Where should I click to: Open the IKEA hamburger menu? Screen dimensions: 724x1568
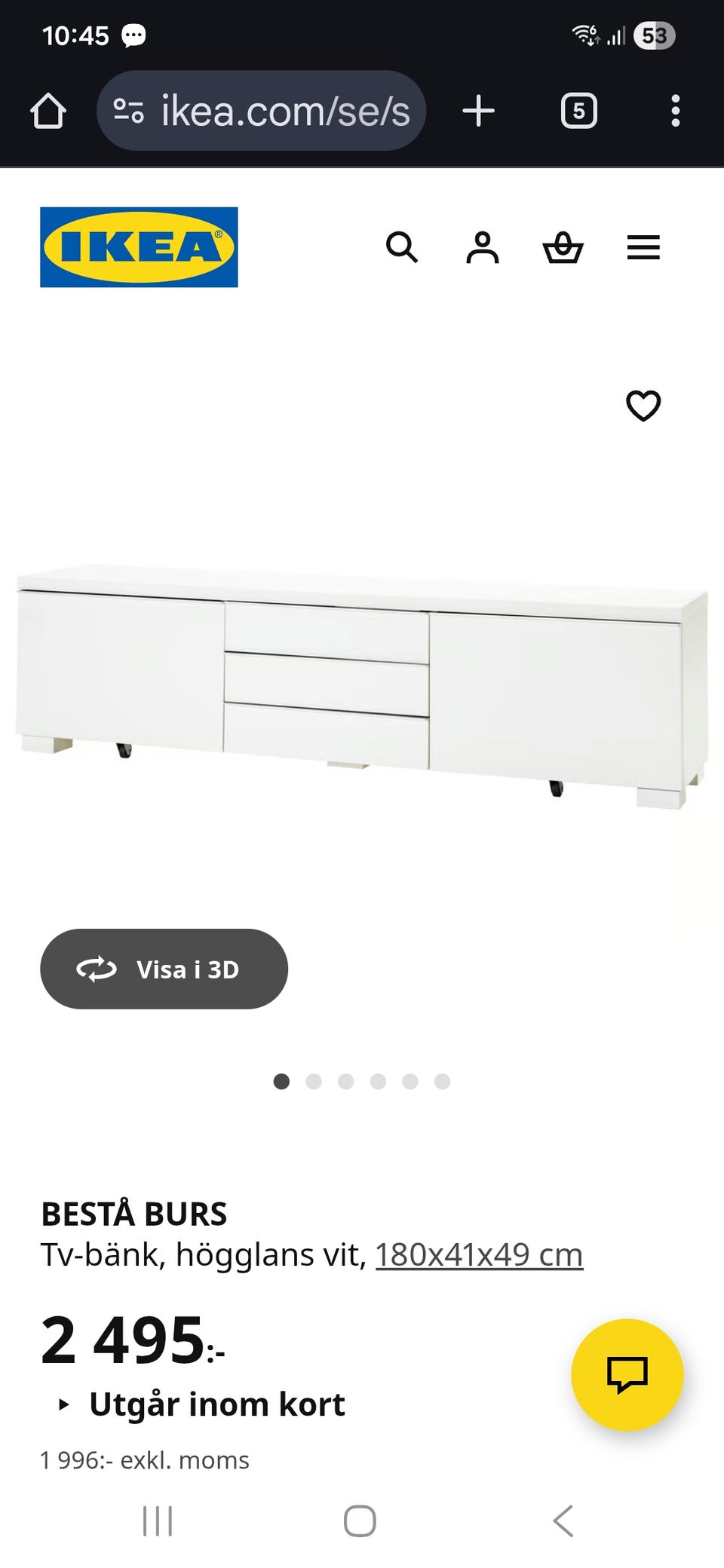tap(643, 247)
